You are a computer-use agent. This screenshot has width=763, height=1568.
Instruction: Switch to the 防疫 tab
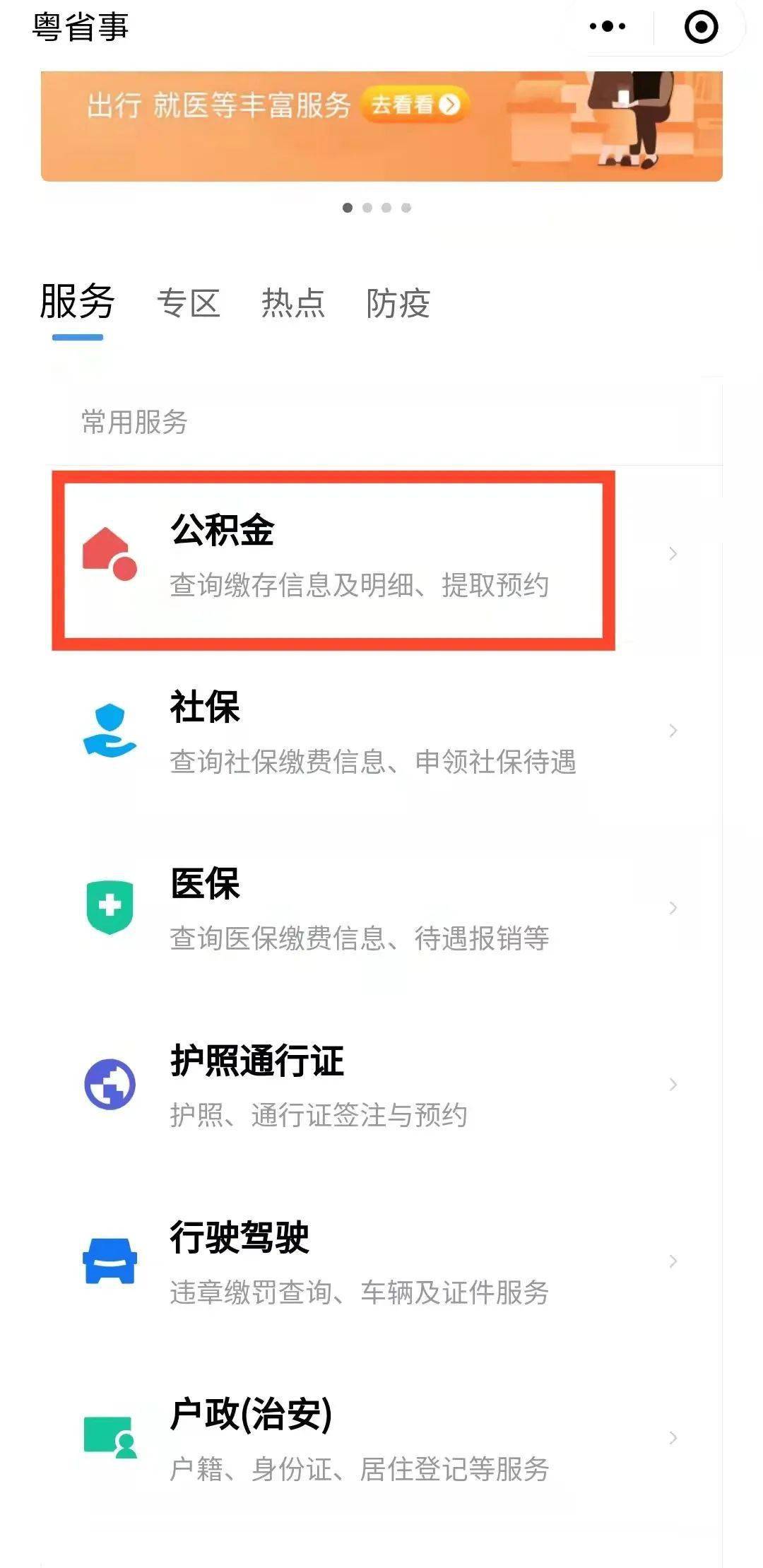coord(398,304)
